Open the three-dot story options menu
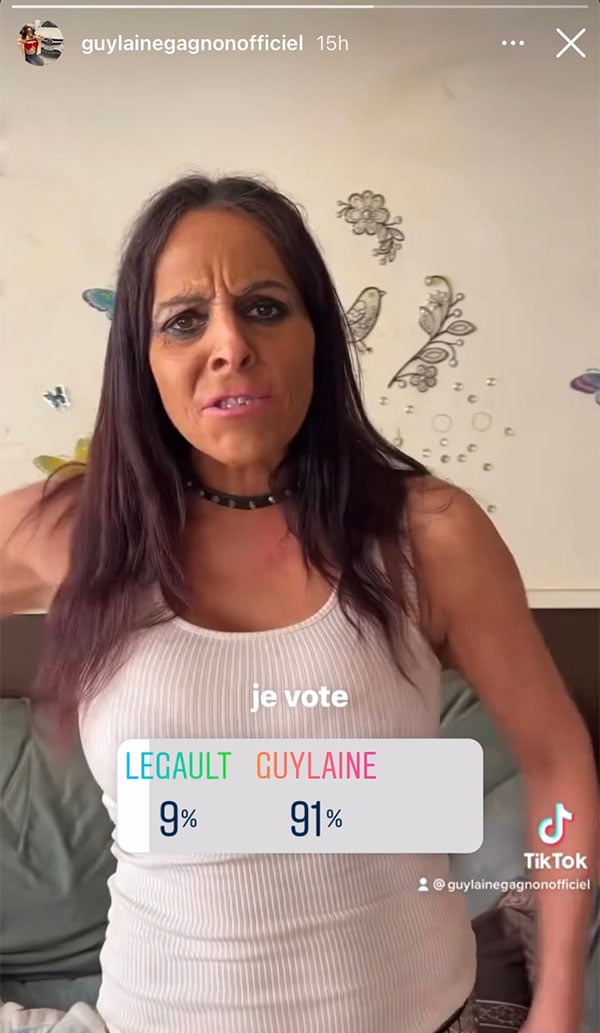This screenshot has width=600, height=1033. click(512, 44)
